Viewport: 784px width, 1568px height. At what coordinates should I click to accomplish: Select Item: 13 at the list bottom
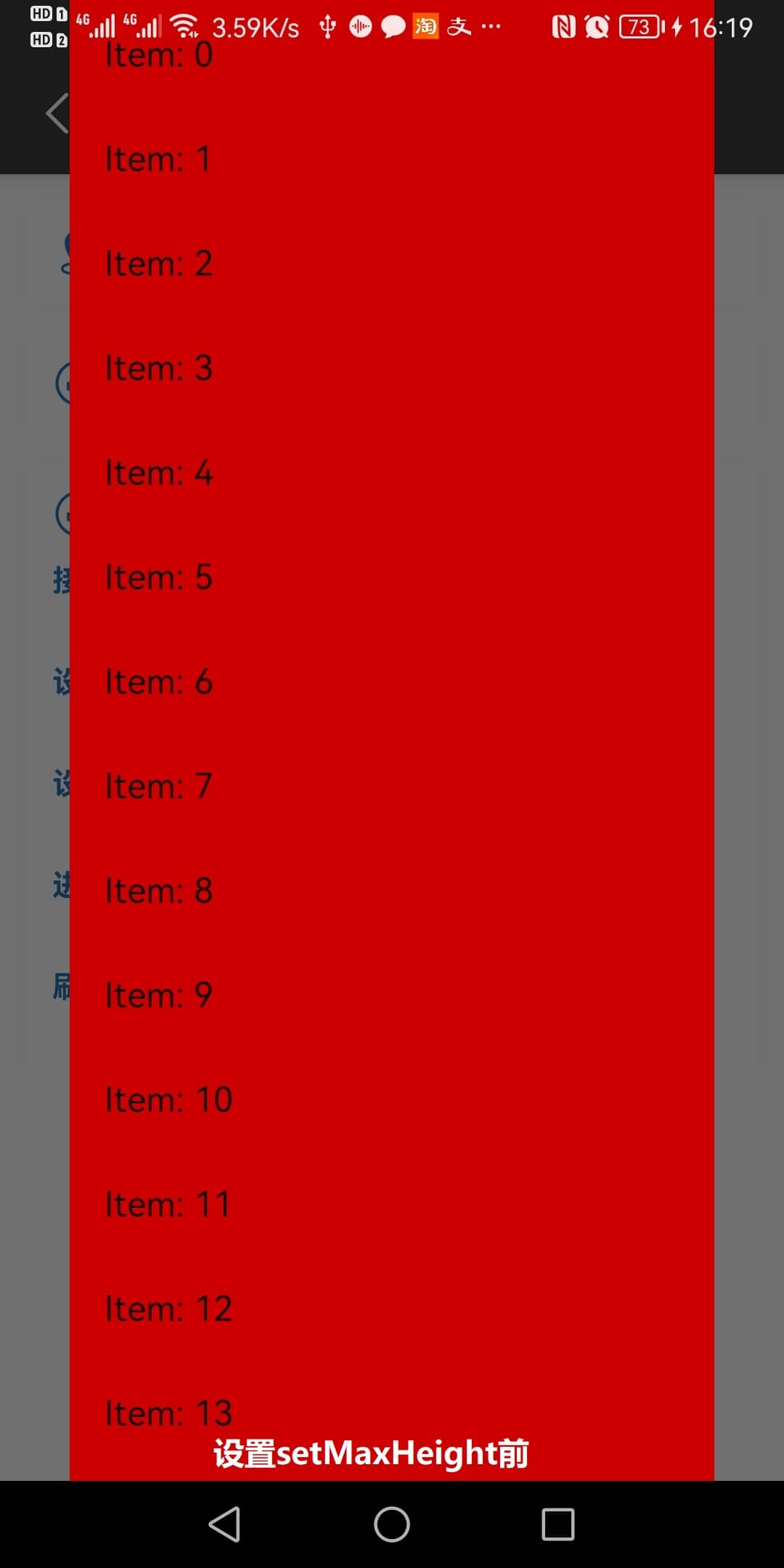(x=168, y=1411)
